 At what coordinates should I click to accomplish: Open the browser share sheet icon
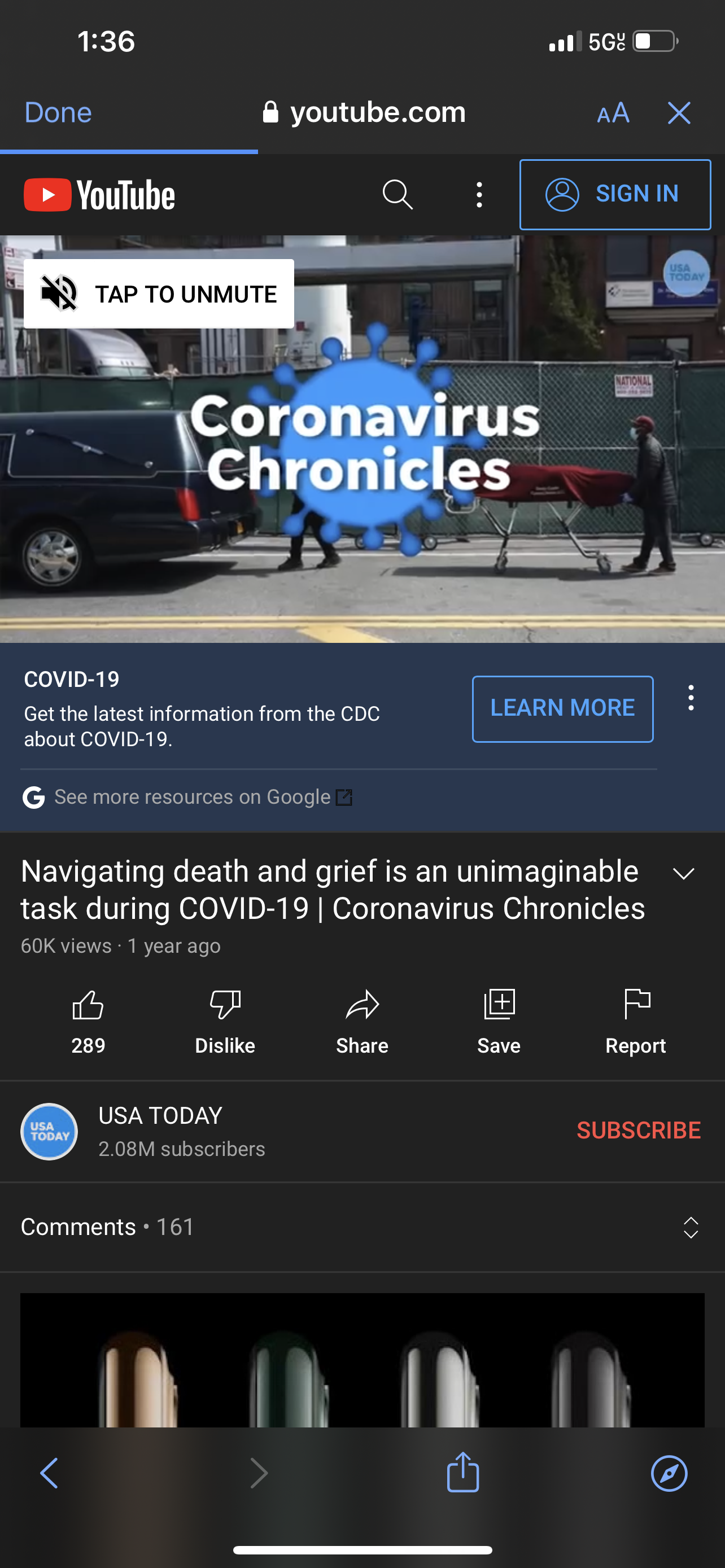click(x=462, y=1472)
